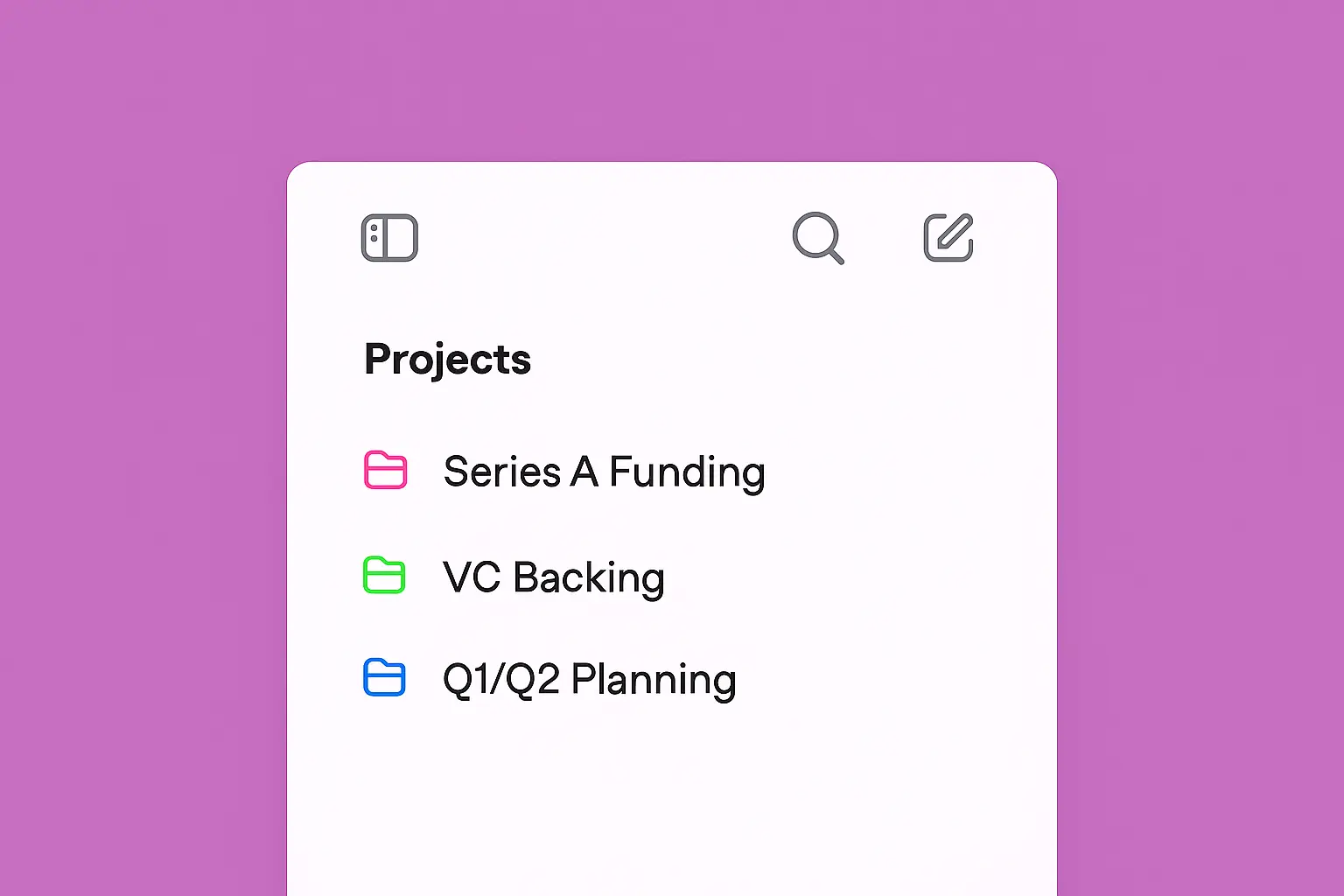Open the search magnifier
This screenshot has width=1344, height=896.
[817, 237]
